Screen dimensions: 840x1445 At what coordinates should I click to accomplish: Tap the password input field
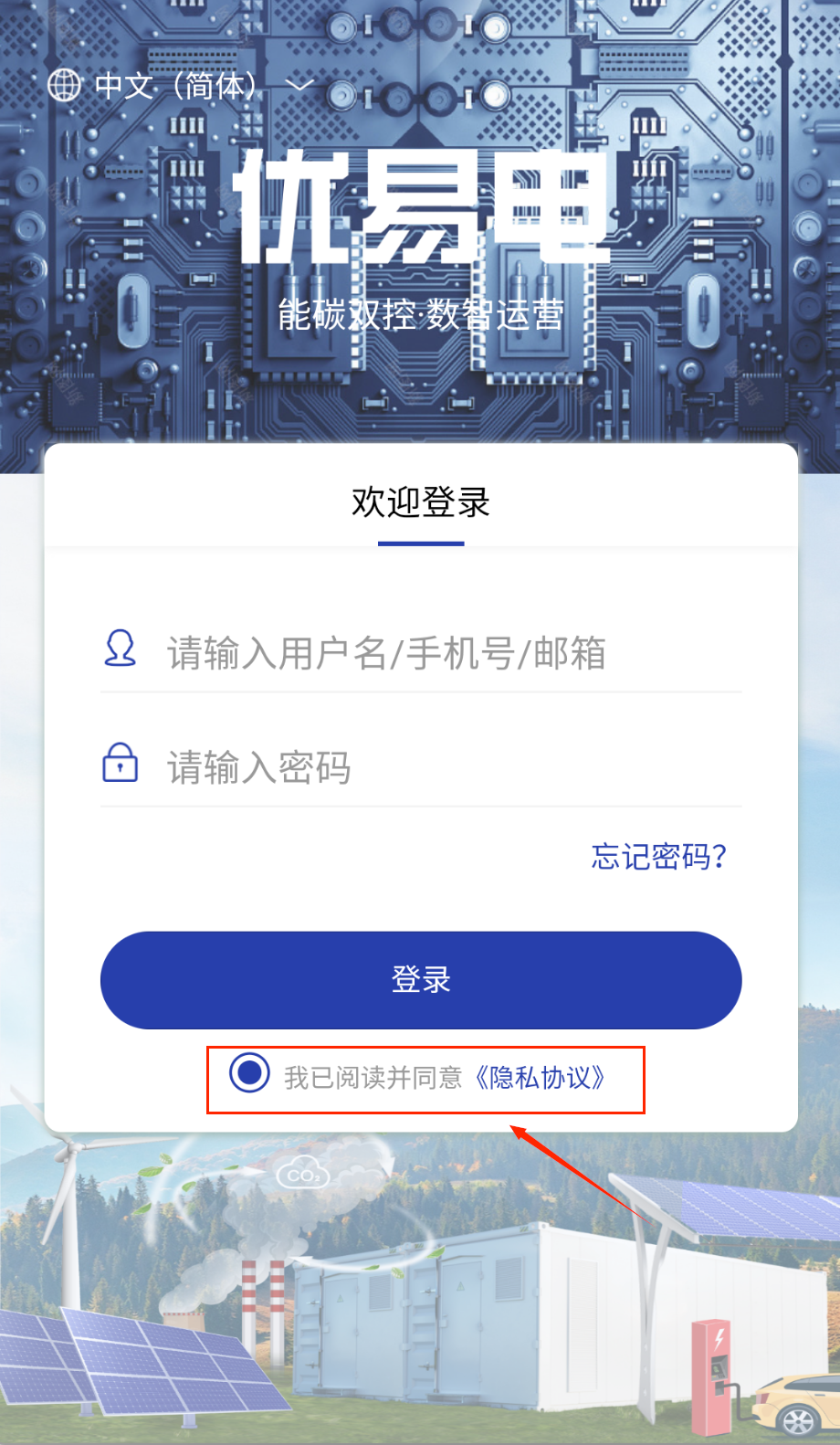click(x=438, y=767)
